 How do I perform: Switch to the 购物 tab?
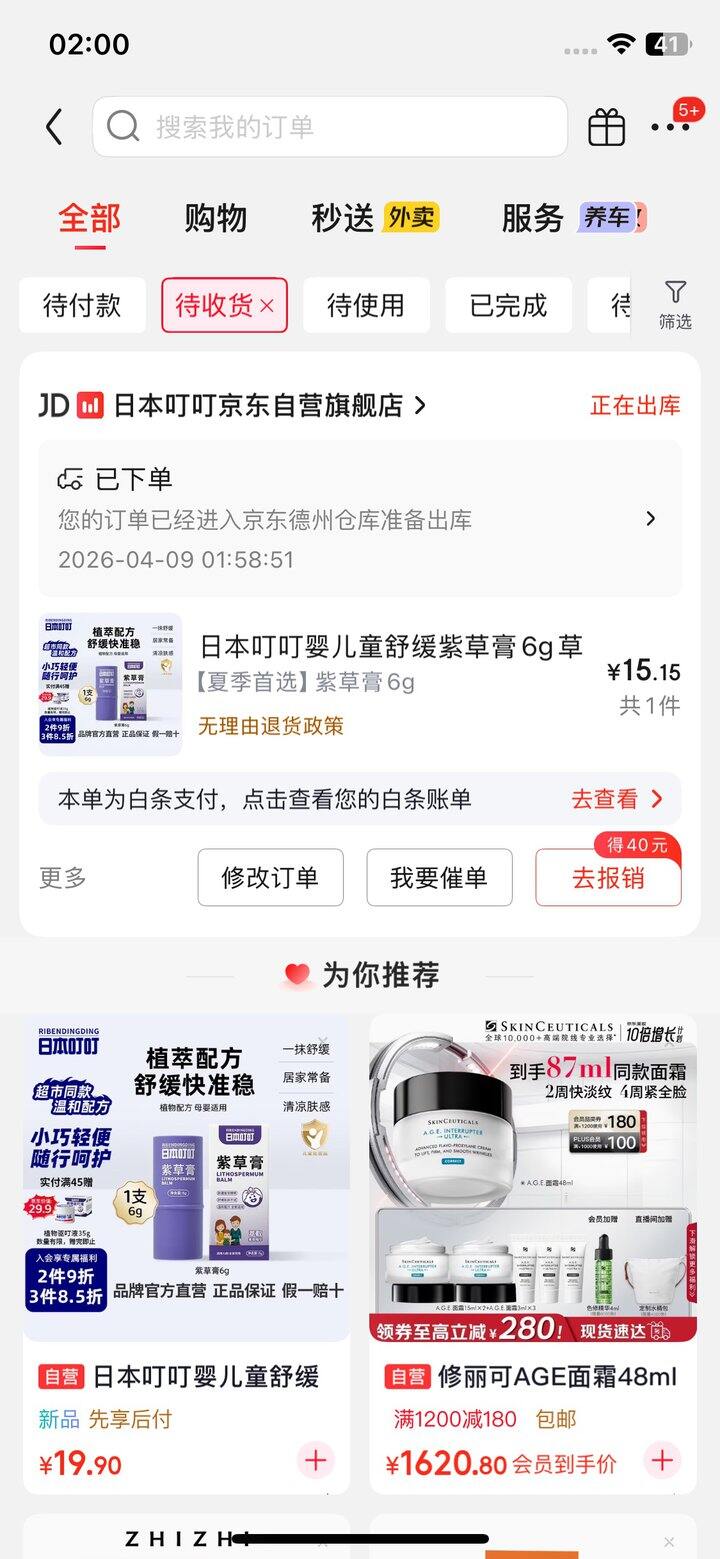(x=216, y=217)
